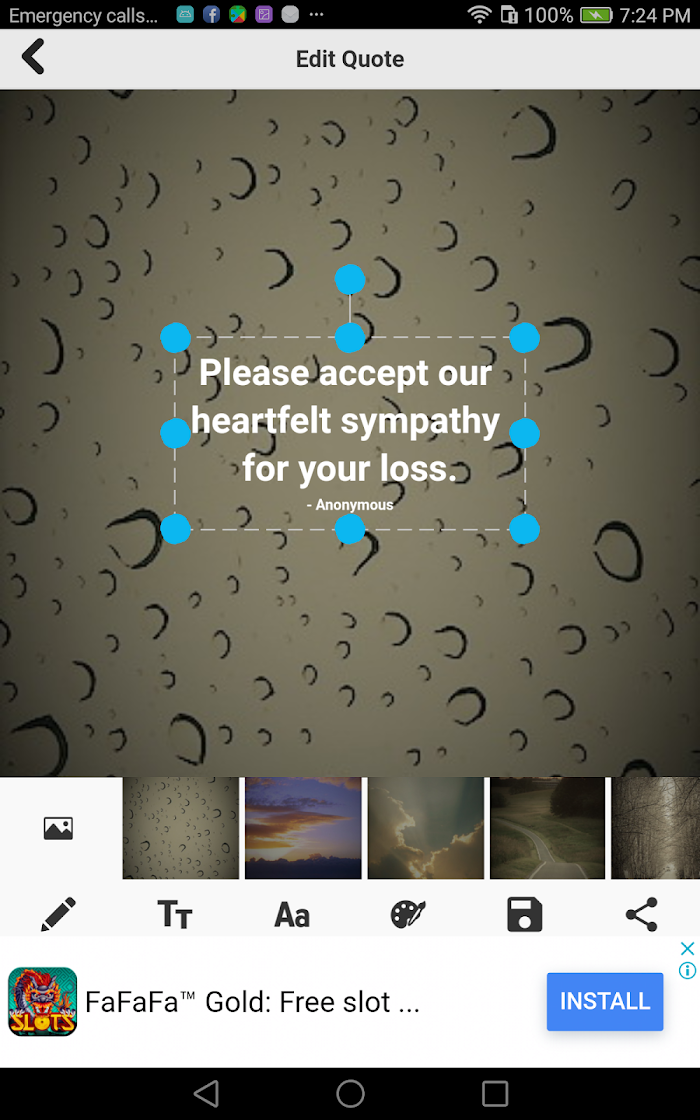This screenshot has height=1120, width=700.
Task: Close the ad banner
Action: click(x=687, y=949)
